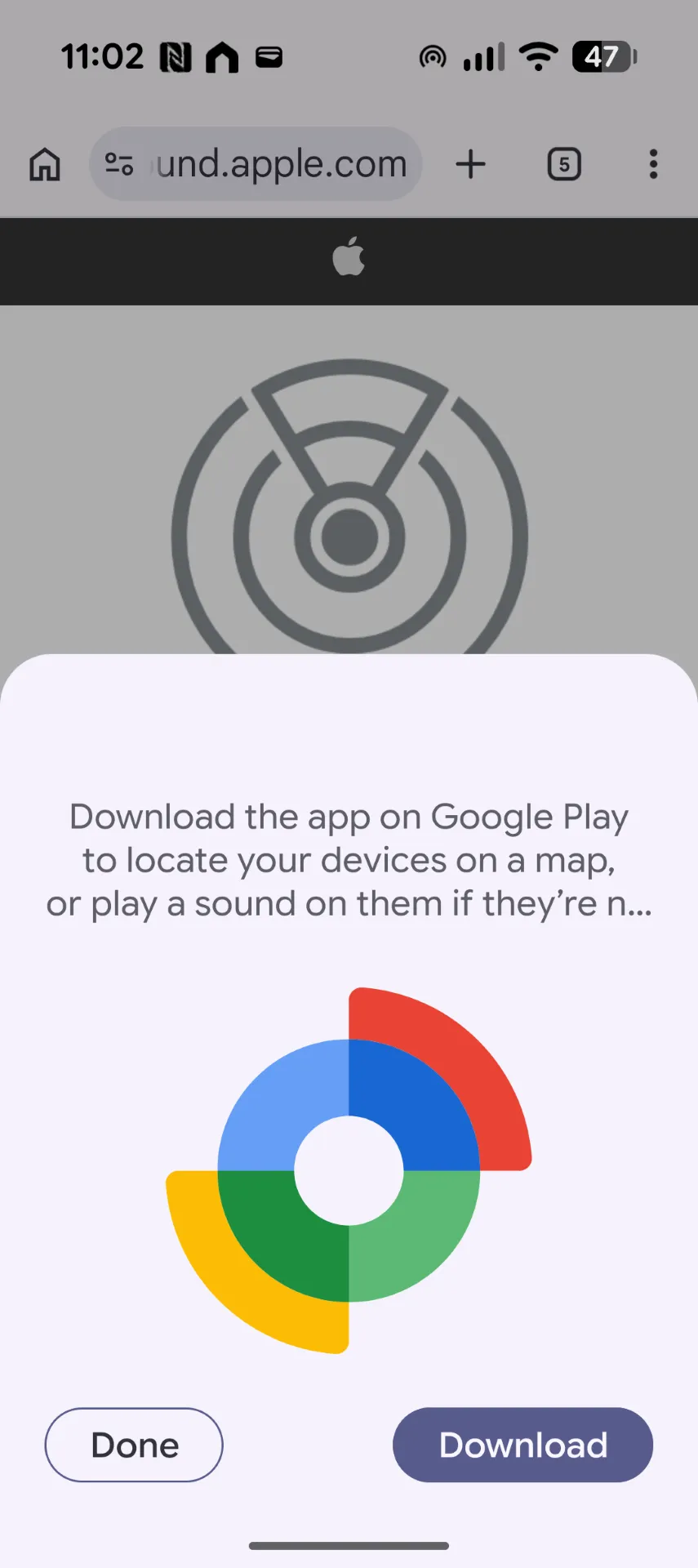The height and width of the screenshot is (1568, 698).
Task: Open the tab switcher showing 5 tabs
Action: pos(563,164)
